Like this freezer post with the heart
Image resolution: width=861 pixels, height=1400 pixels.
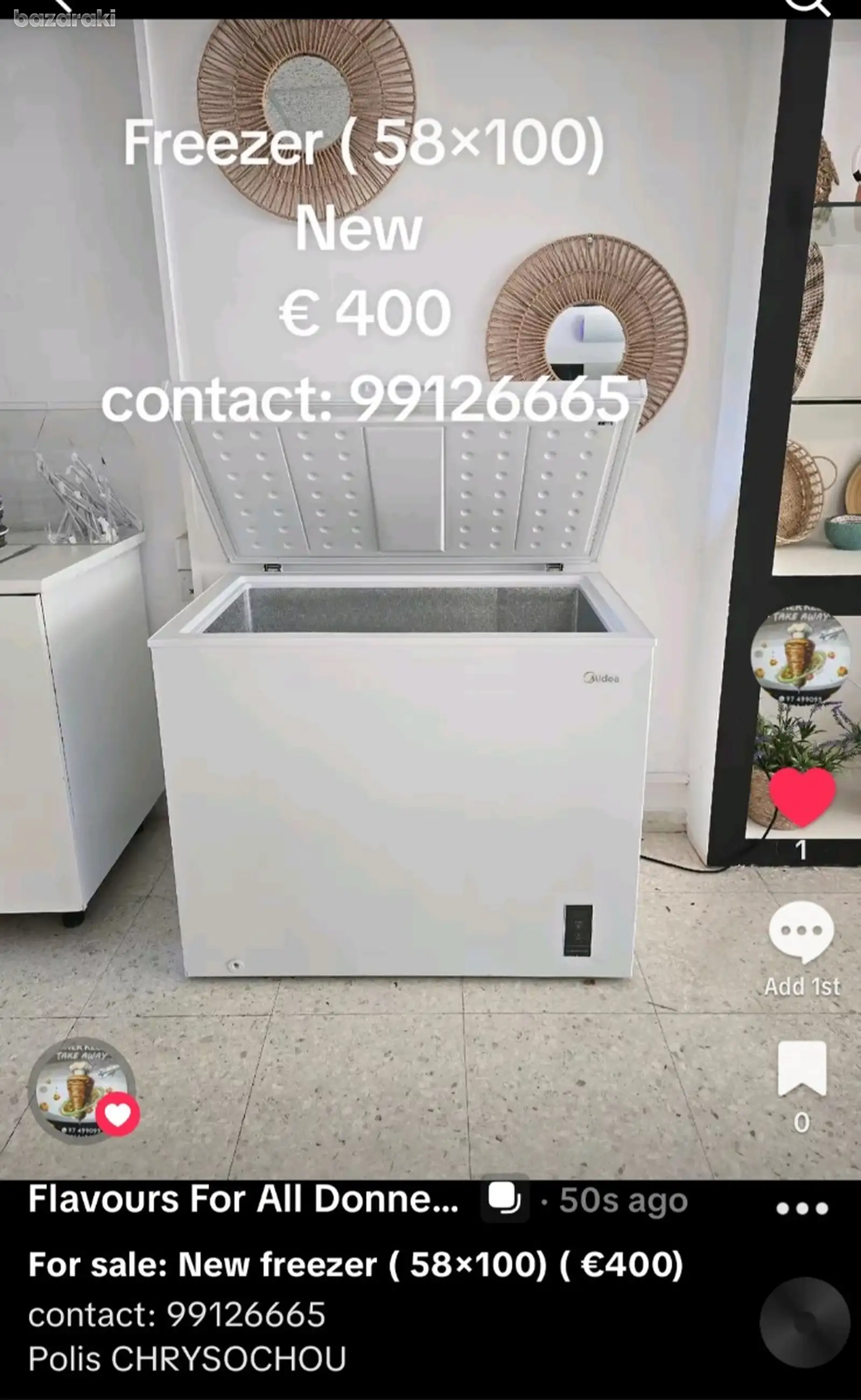click(802, 796)
